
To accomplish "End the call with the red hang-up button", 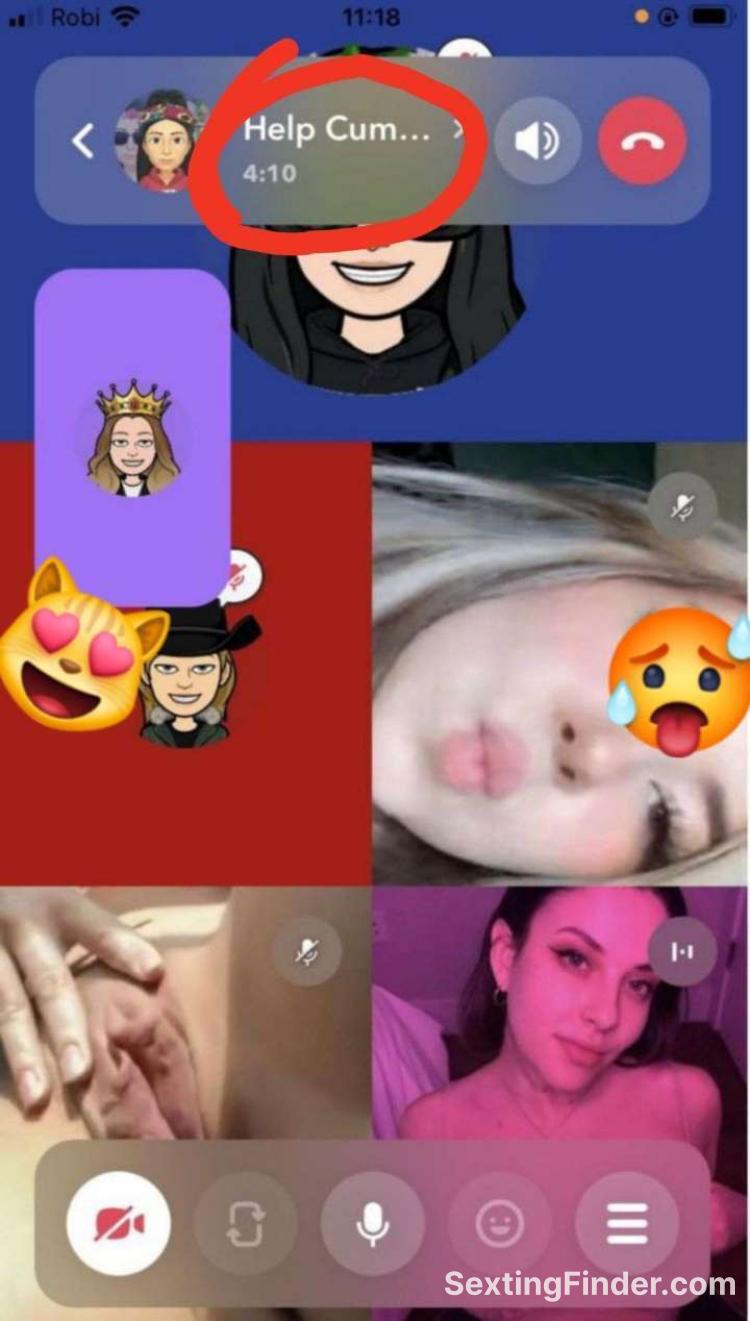I will coord(642,141).
